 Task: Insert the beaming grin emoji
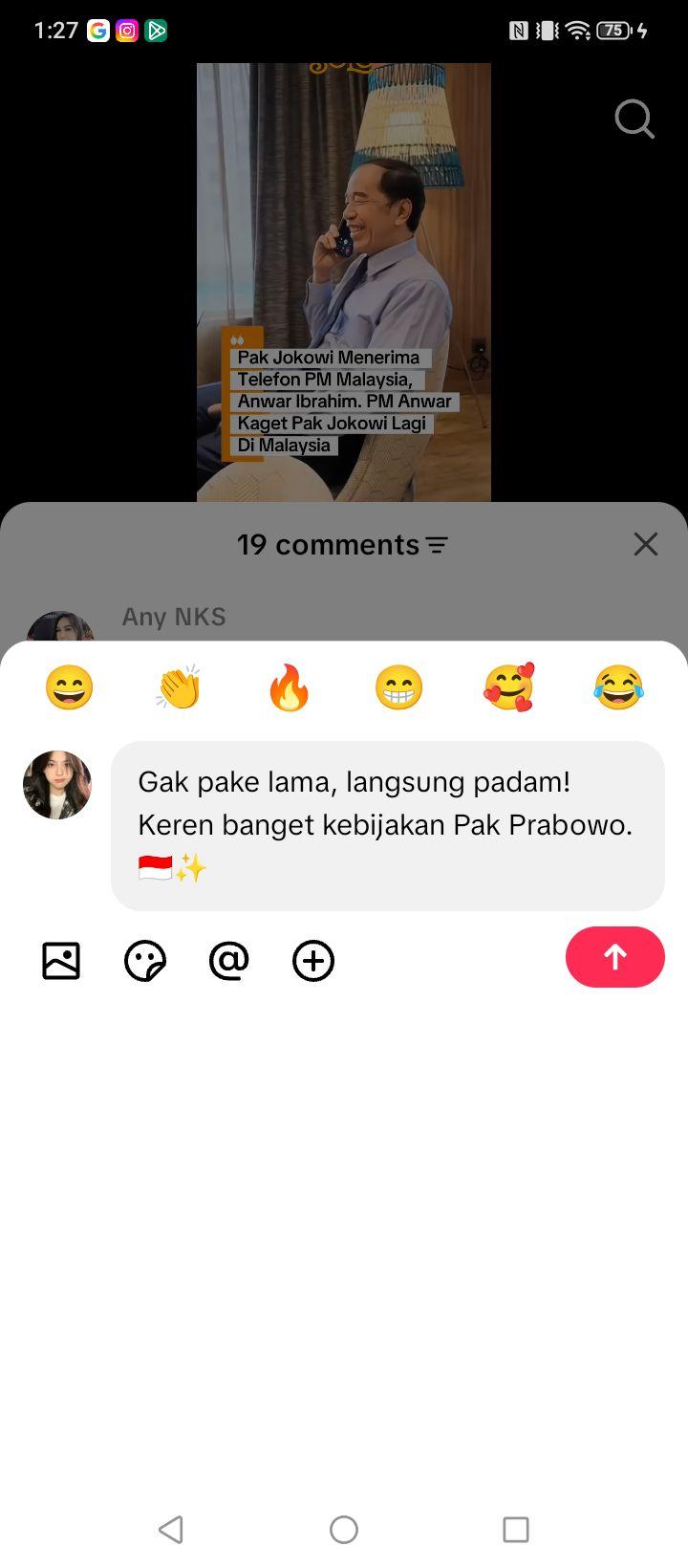398,687
